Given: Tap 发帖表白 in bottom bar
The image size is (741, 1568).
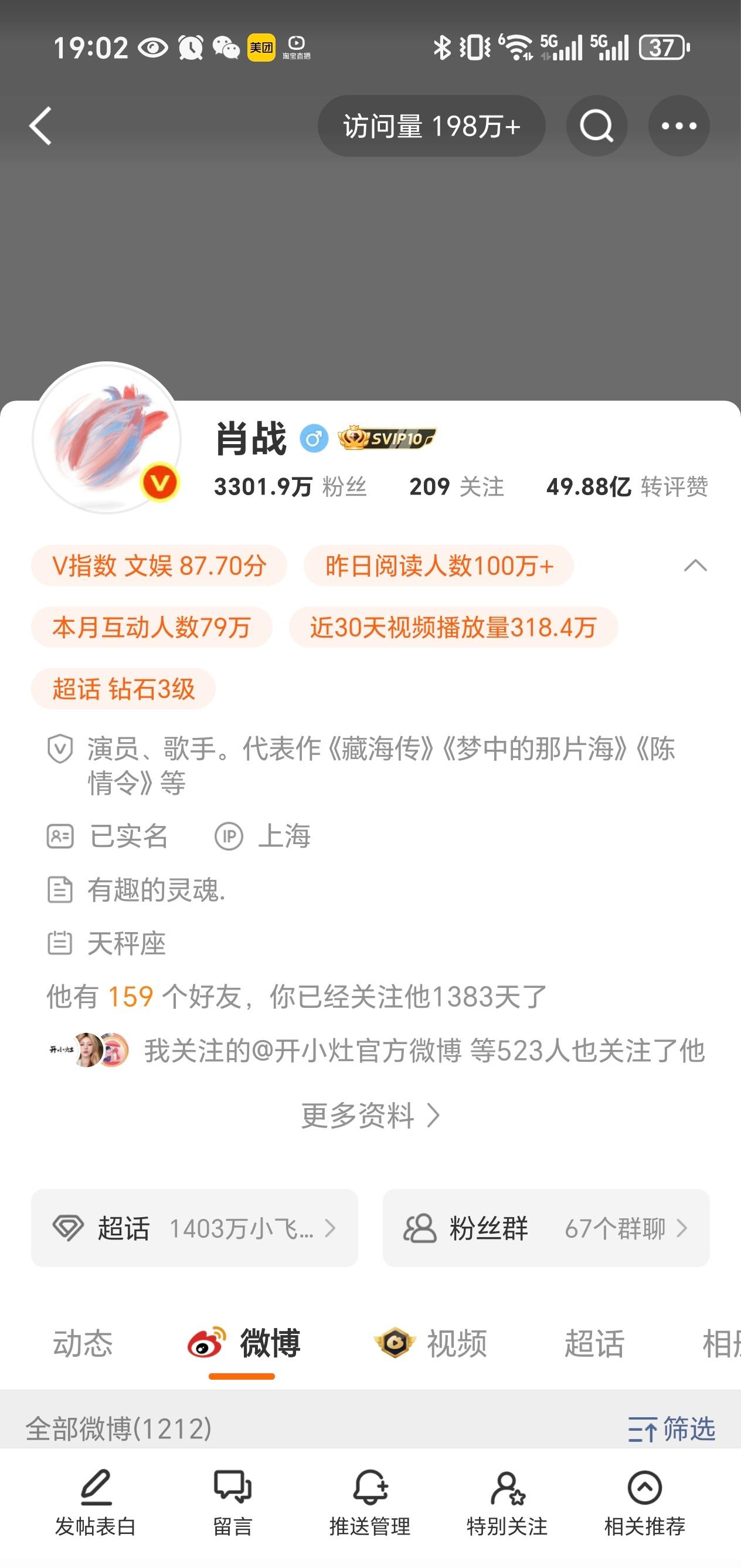Looking at the screenshot, I should 96,1501.
